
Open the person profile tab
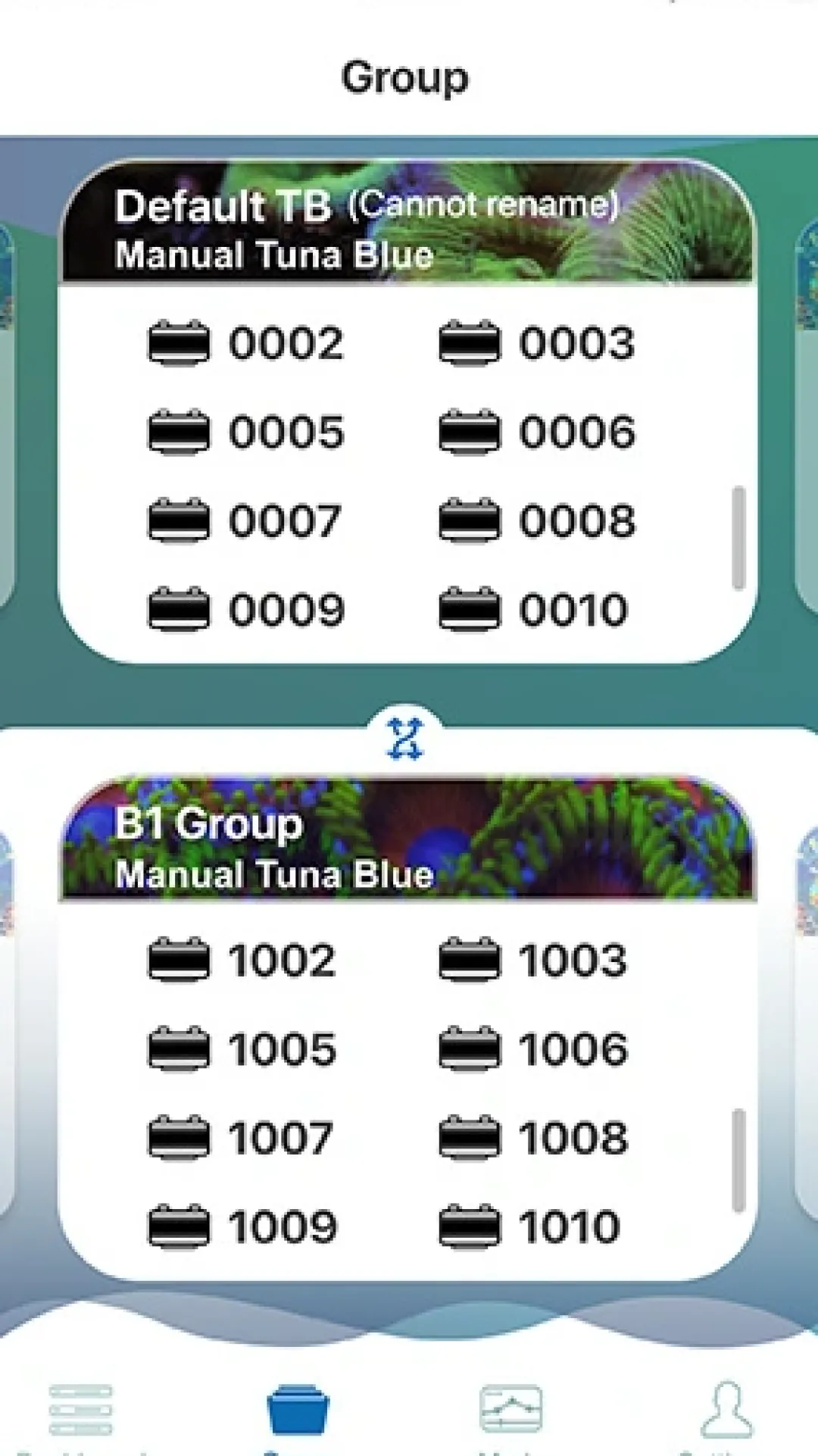[726, 1409]
